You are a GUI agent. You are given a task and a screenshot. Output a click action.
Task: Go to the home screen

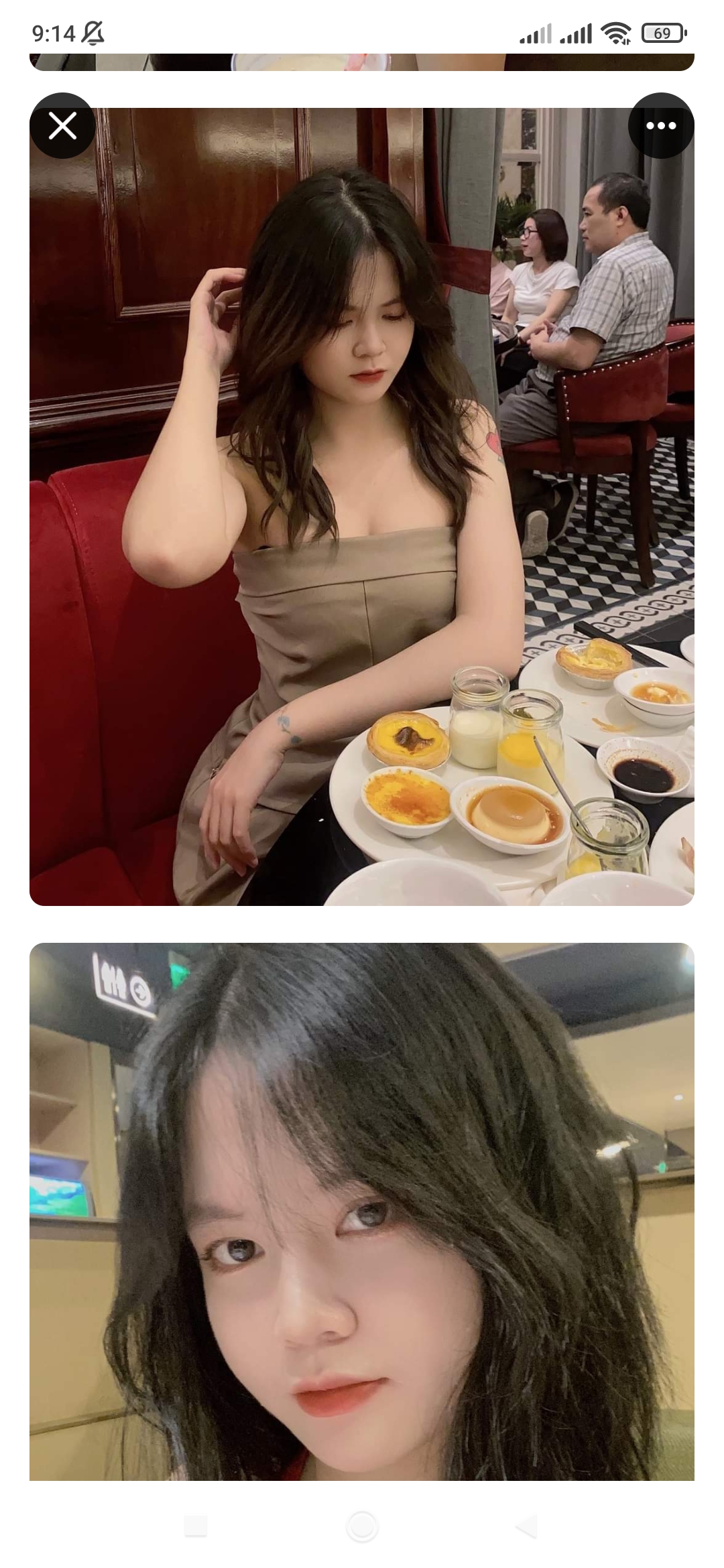click(362, 1526)
